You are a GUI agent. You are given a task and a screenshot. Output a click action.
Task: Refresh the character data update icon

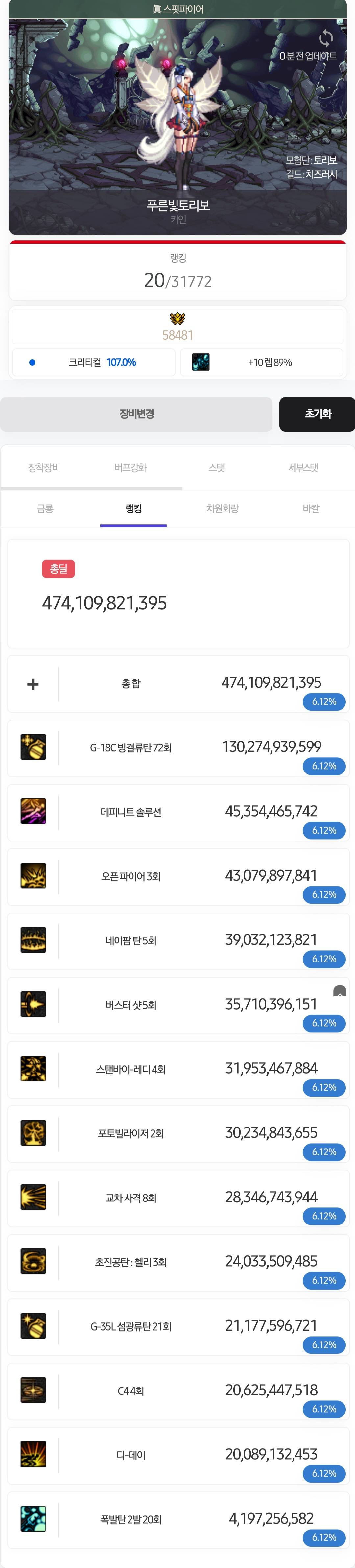pyautogui.click(x=326, y=38)
